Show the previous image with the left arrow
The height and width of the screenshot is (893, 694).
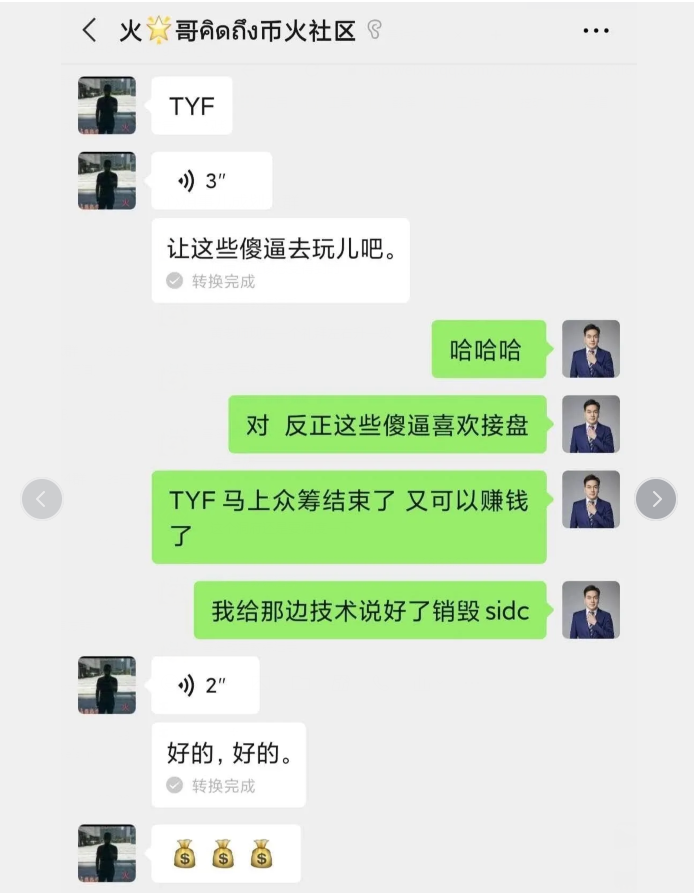coord(42,499)
